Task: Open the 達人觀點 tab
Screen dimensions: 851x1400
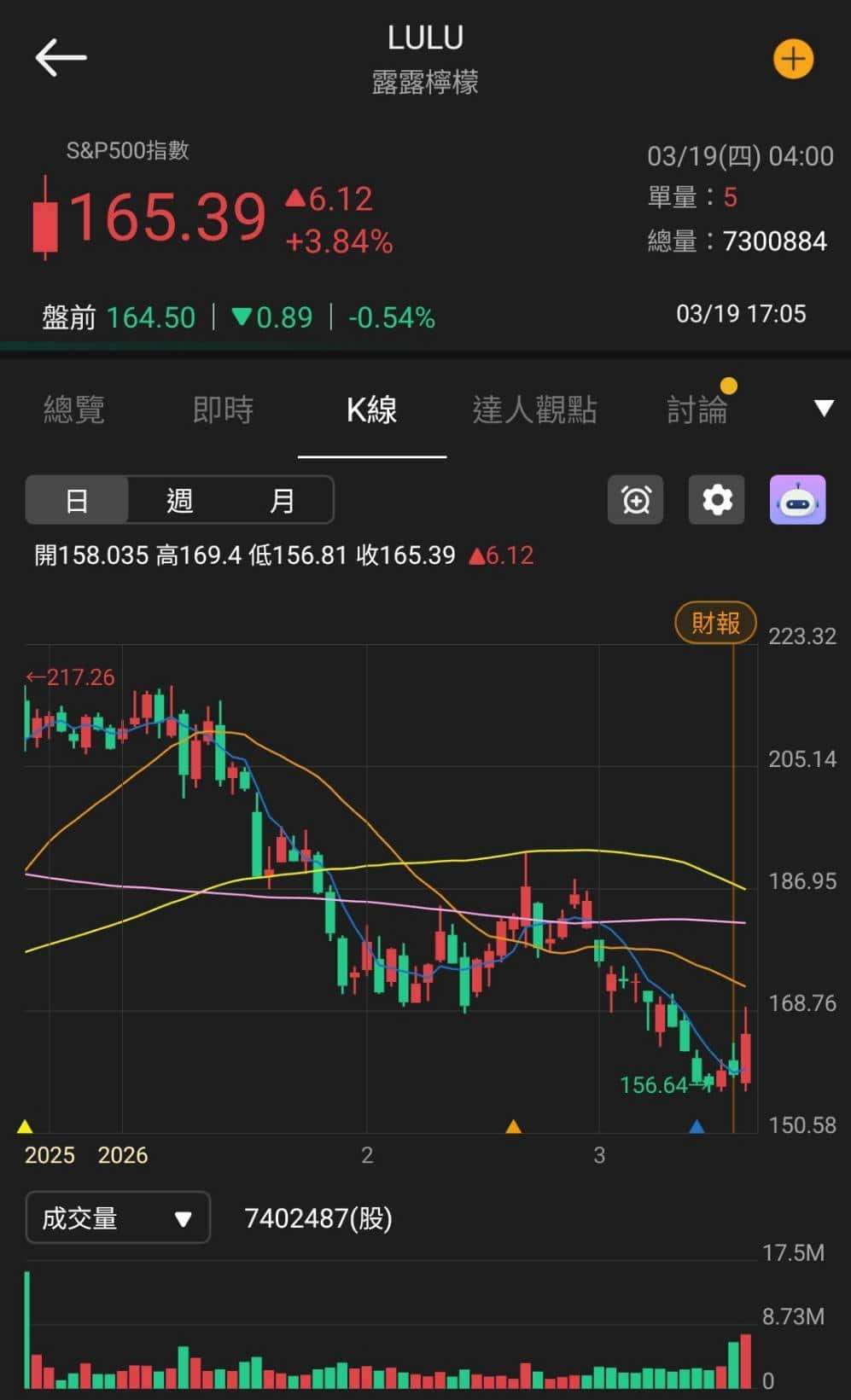Action: [534, 410]
